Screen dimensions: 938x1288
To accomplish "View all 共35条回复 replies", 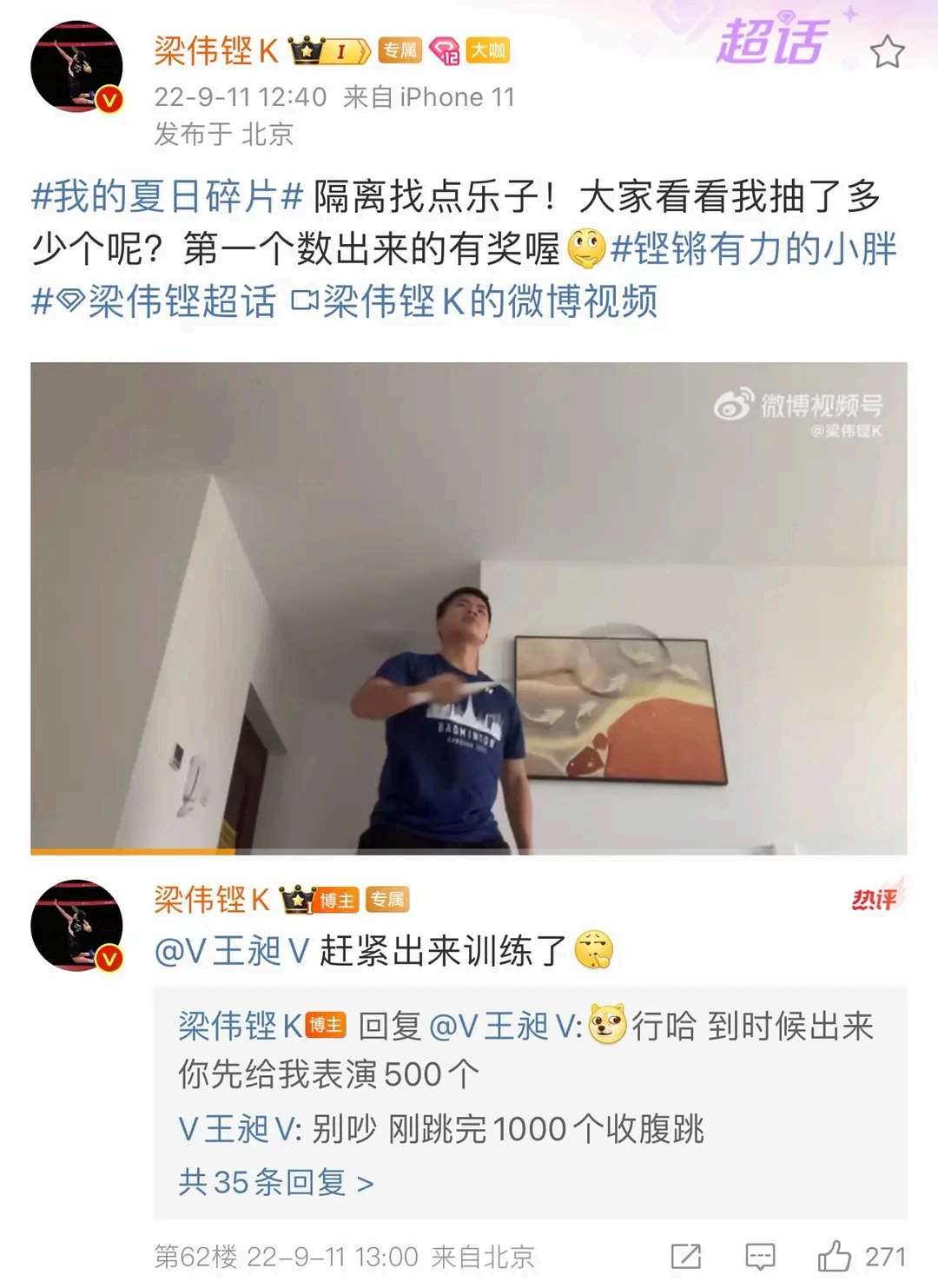I will tap(275, 1182).
